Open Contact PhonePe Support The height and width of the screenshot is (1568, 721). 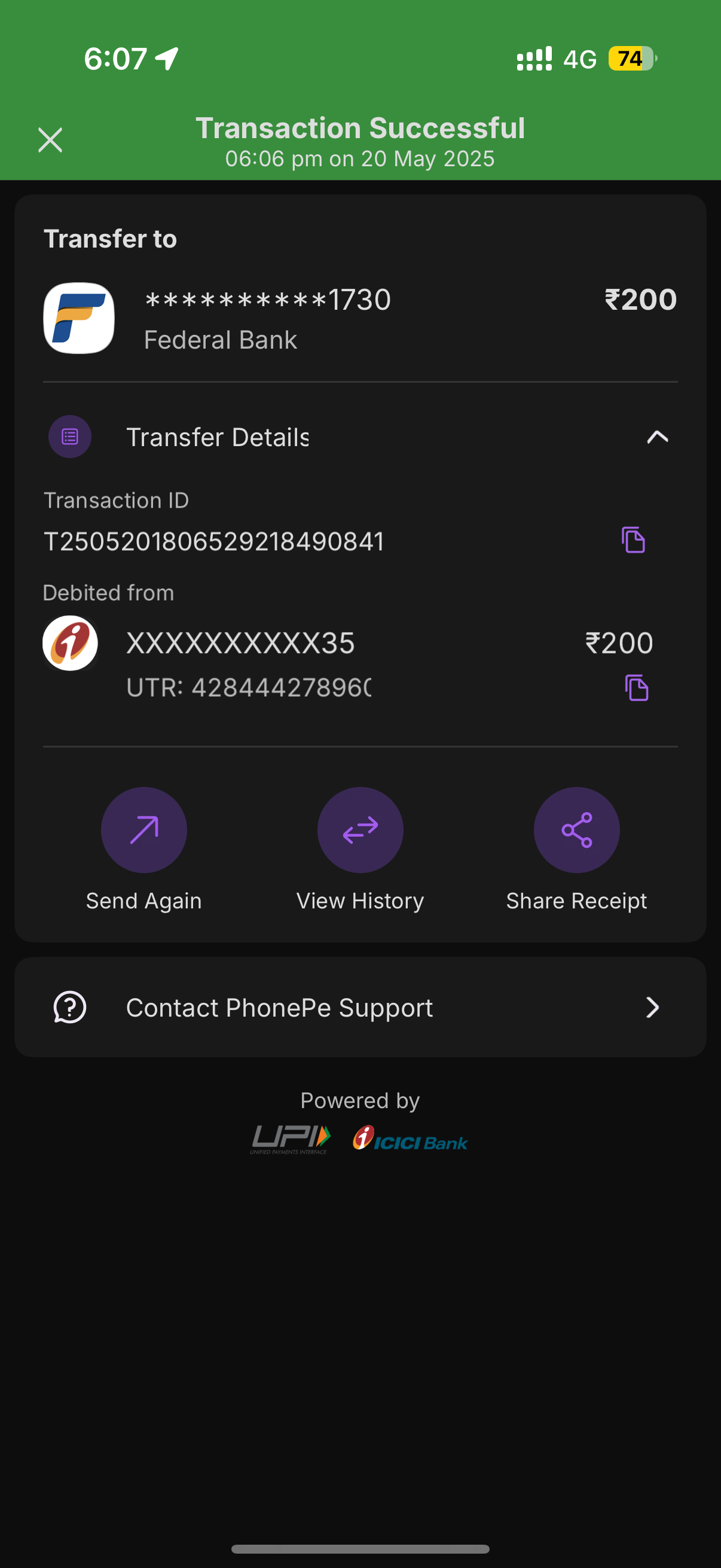(360, 1008)
